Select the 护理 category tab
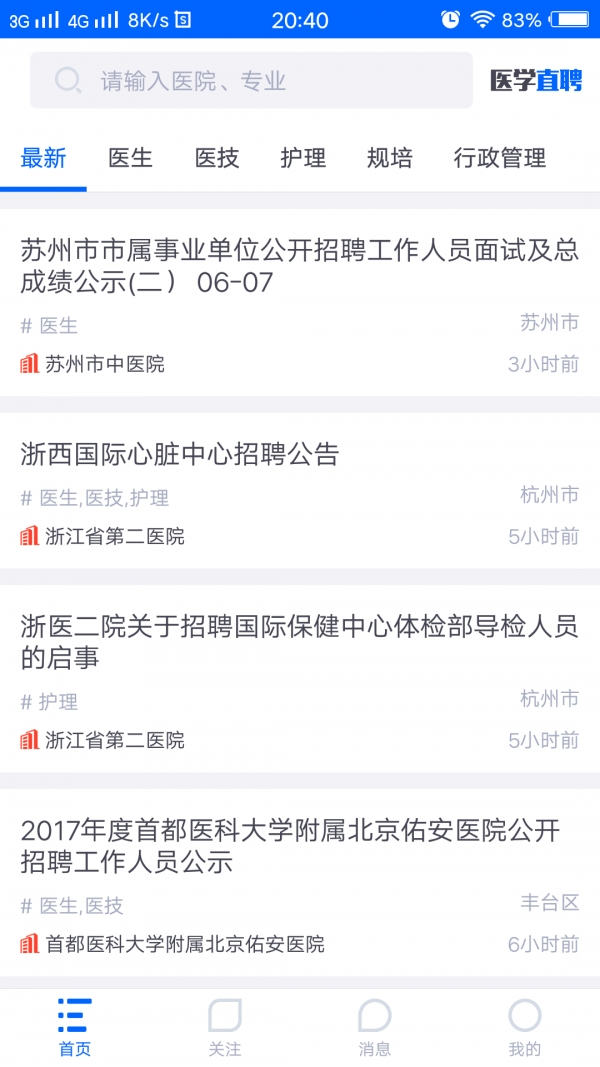This screenshot has width=600, height=1067. 303,158
